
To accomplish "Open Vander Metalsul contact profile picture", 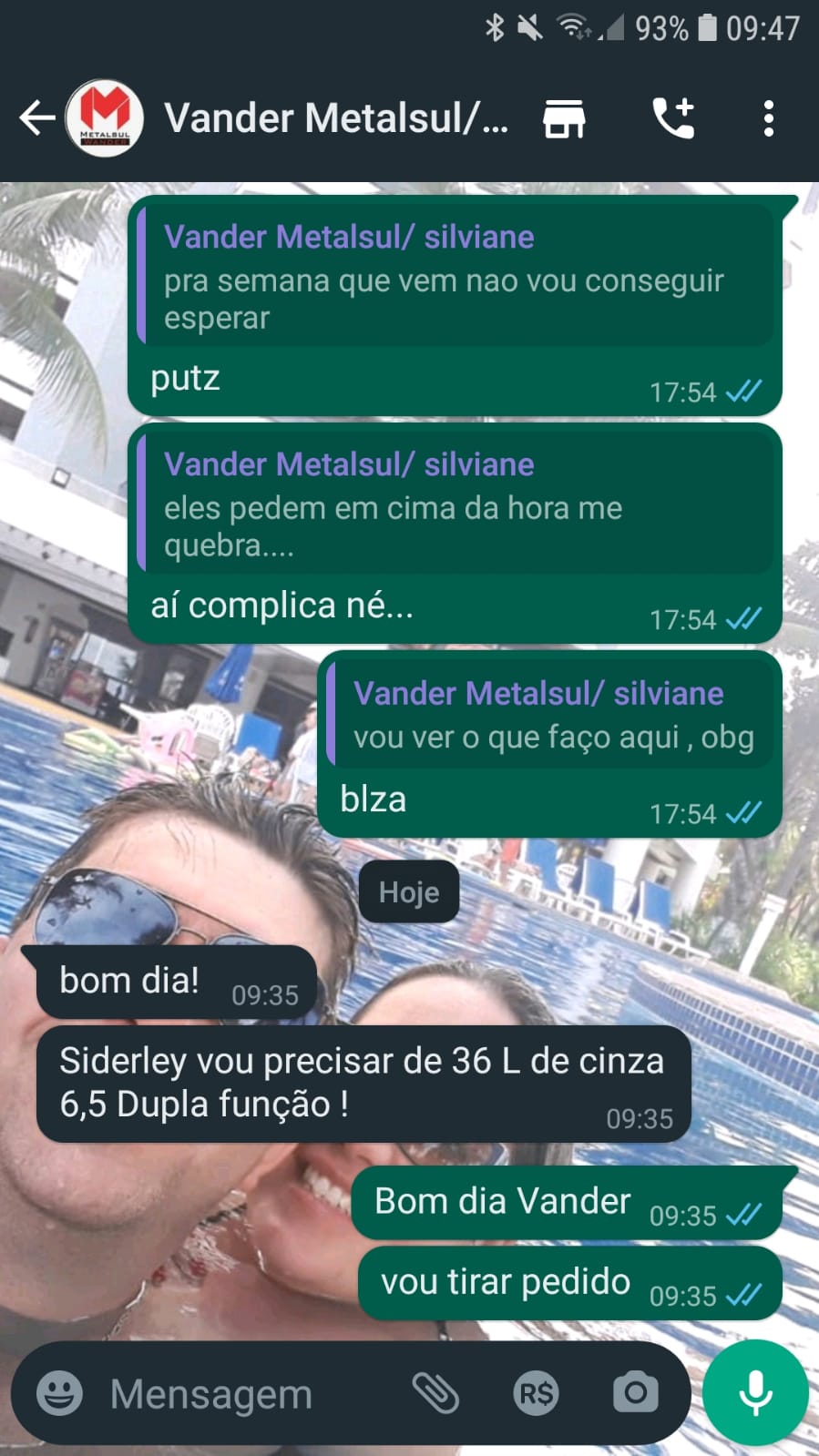I will click(x=105, y=118).
